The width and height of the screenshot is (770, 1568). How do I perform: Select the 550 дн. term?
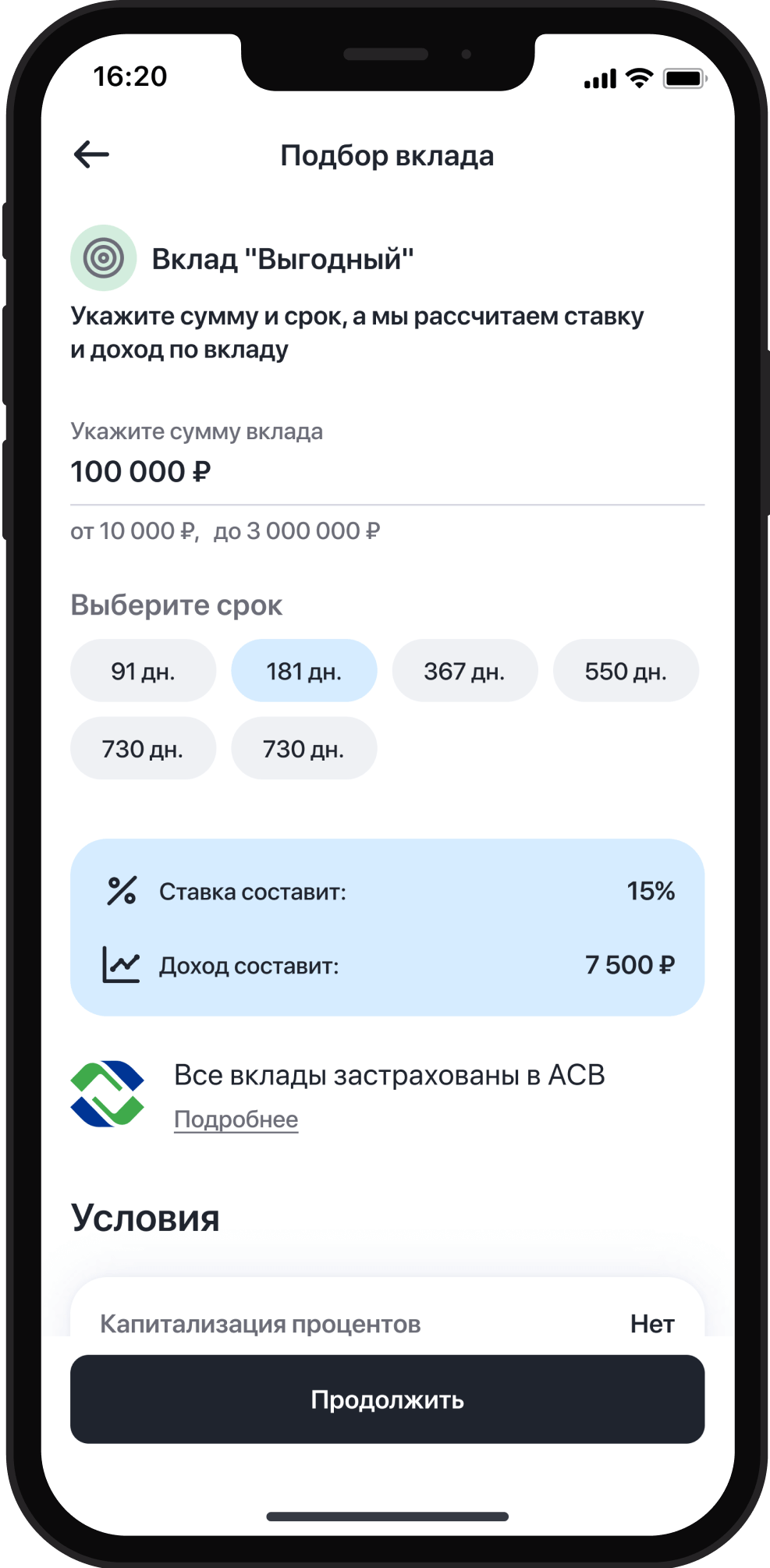click(625, 671)
